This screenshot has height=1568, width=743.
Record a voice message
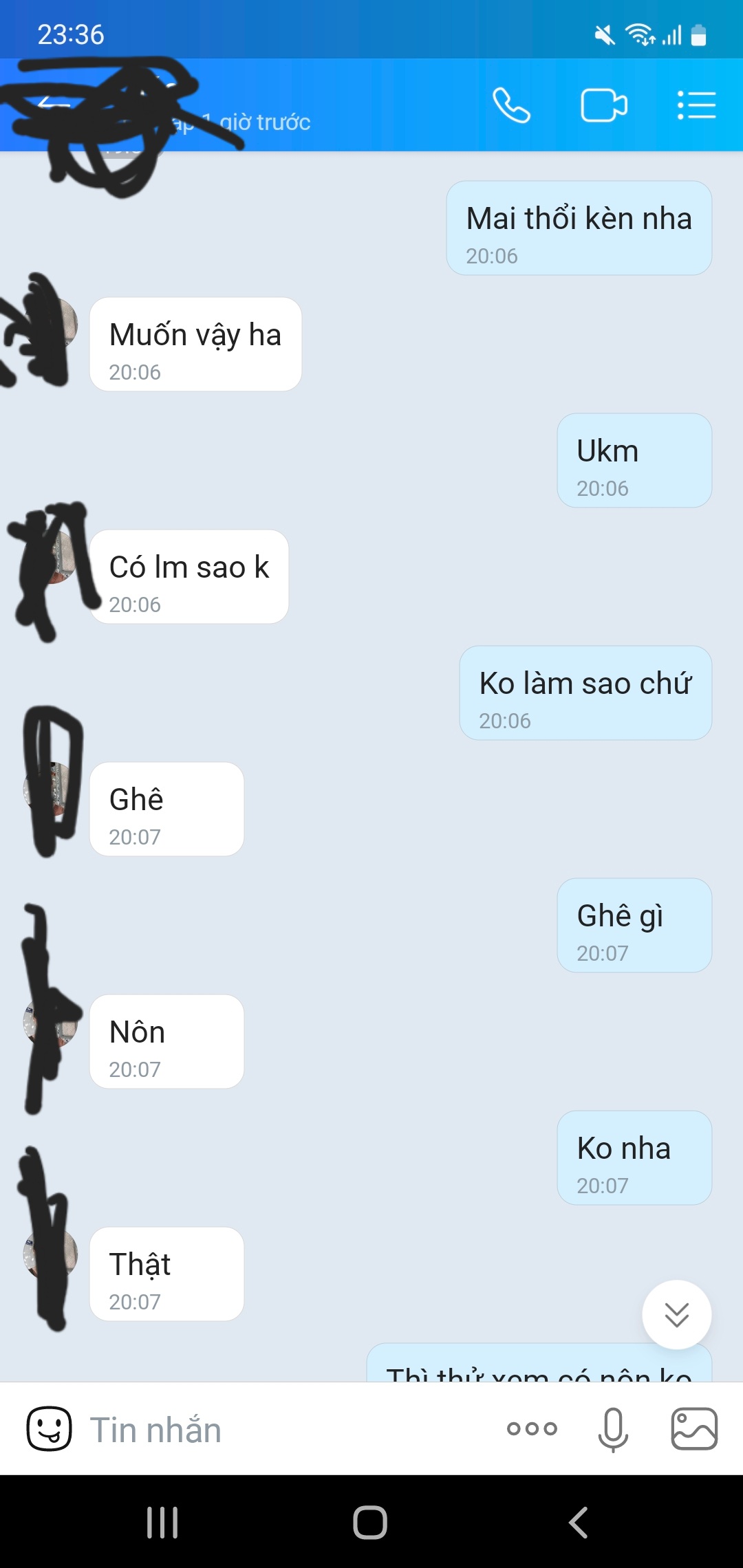pyautogui.click(x=612, y=1429)
